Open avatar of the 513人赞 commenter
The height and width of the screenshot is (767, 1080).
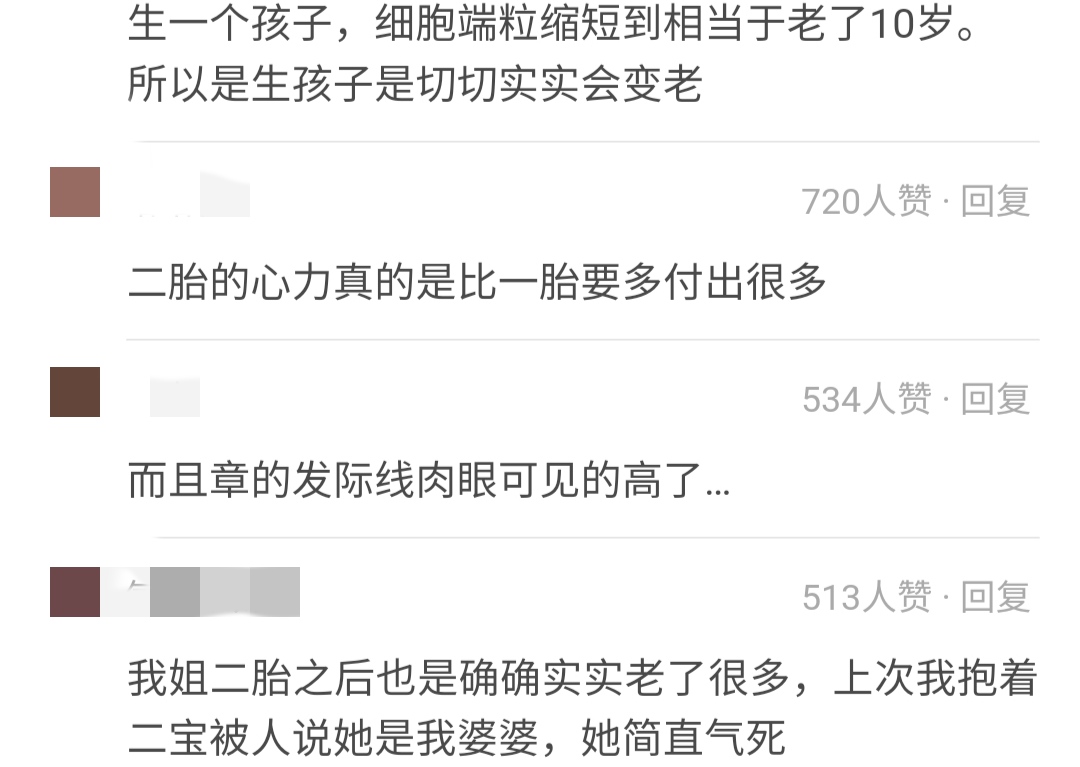(75, 592)
